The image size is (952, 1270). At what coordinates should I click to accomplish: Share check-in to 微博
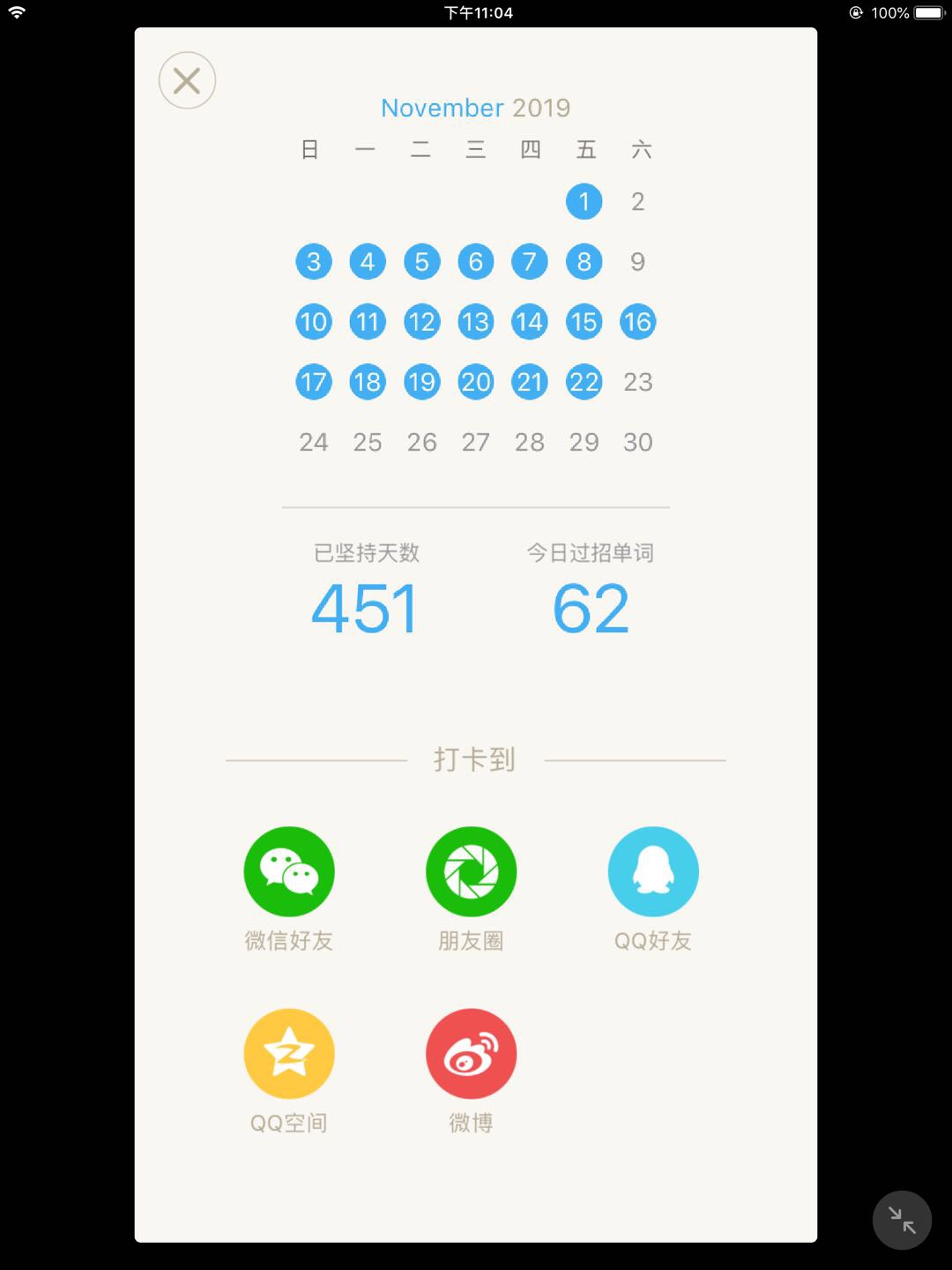click(x=472, y=1054)
